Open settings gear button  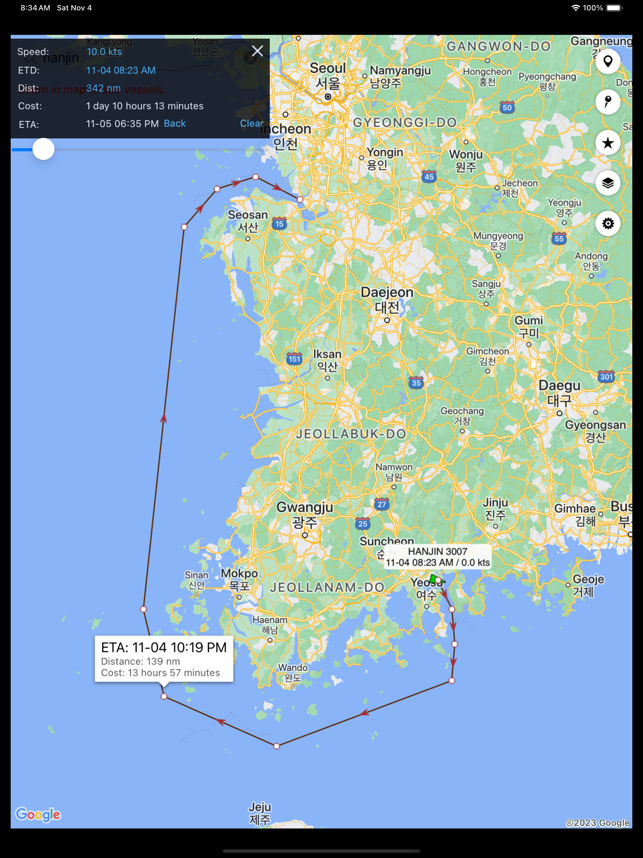coord(607,224)
